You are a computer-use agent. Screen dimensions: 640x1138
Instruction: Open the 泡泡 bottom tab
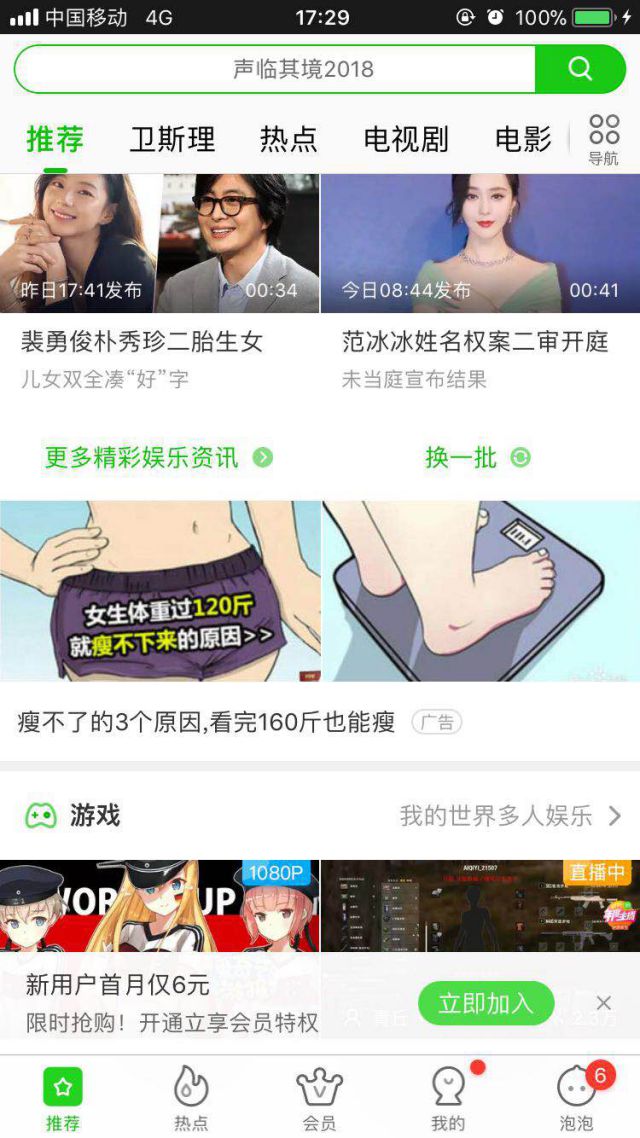(576, 1097)
